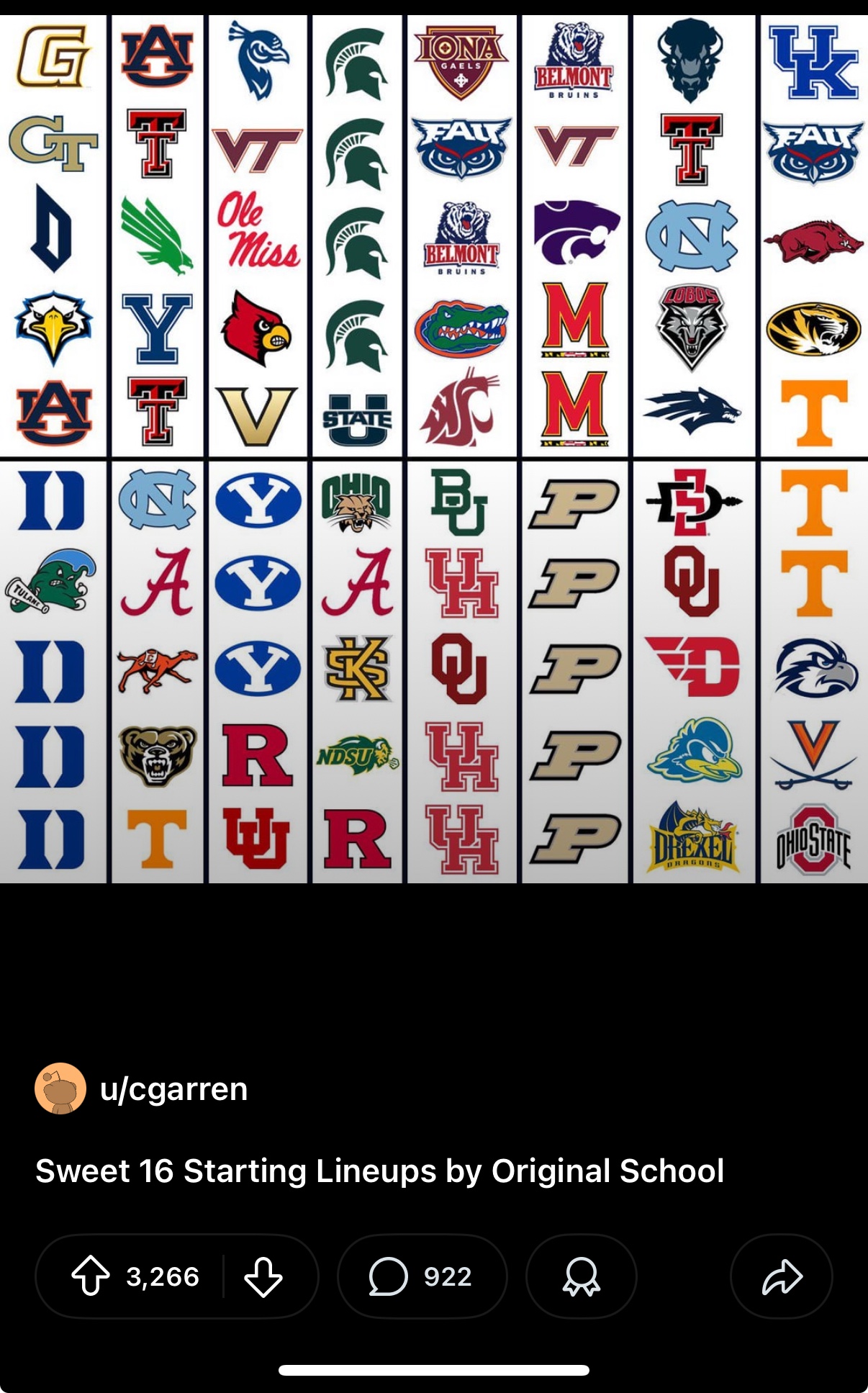This screenshot has height=1393, width=868.
Task: Tap the school logos image
Action: (434, 449)
